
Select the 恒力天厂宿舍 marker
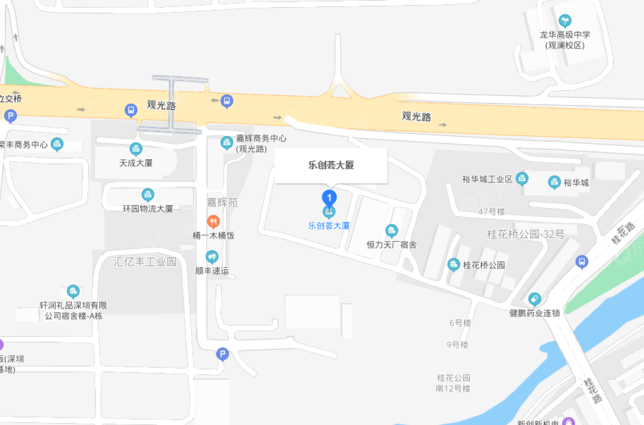[x=391, y=230]
